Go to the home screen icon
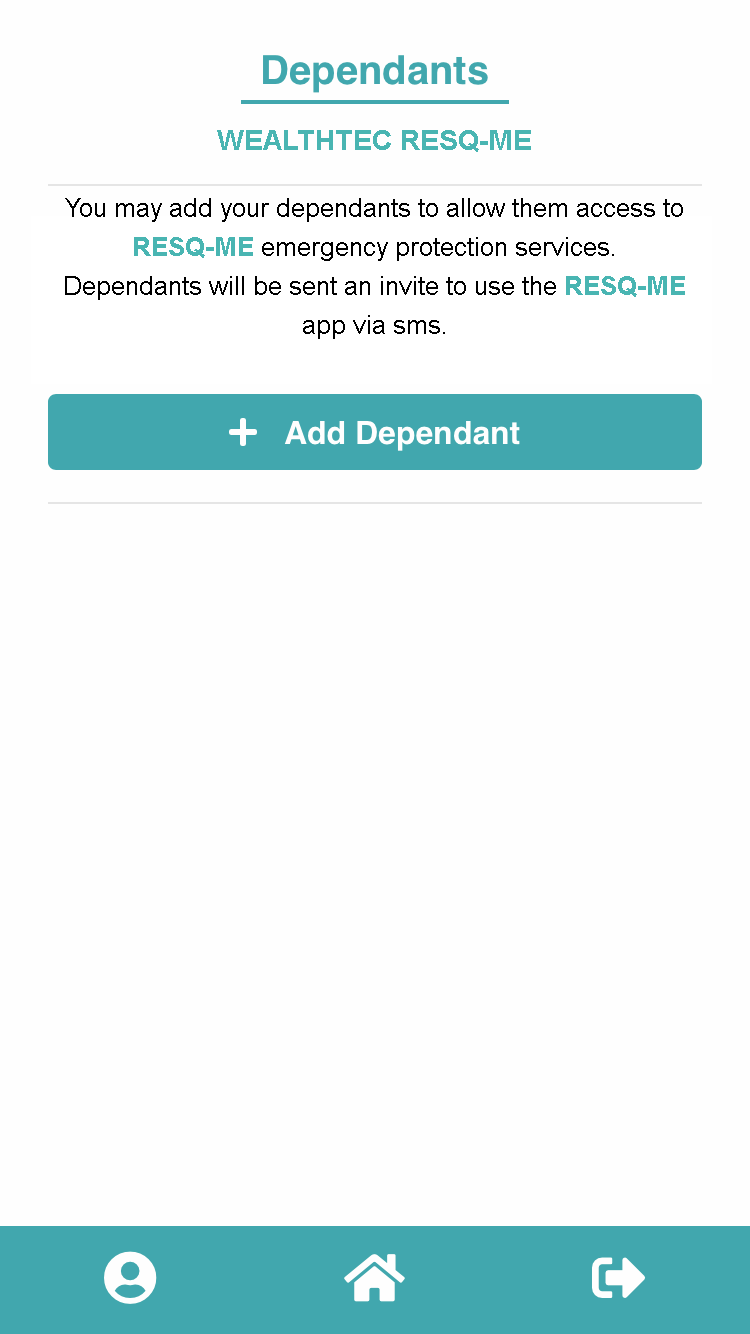 point(375,1277)
